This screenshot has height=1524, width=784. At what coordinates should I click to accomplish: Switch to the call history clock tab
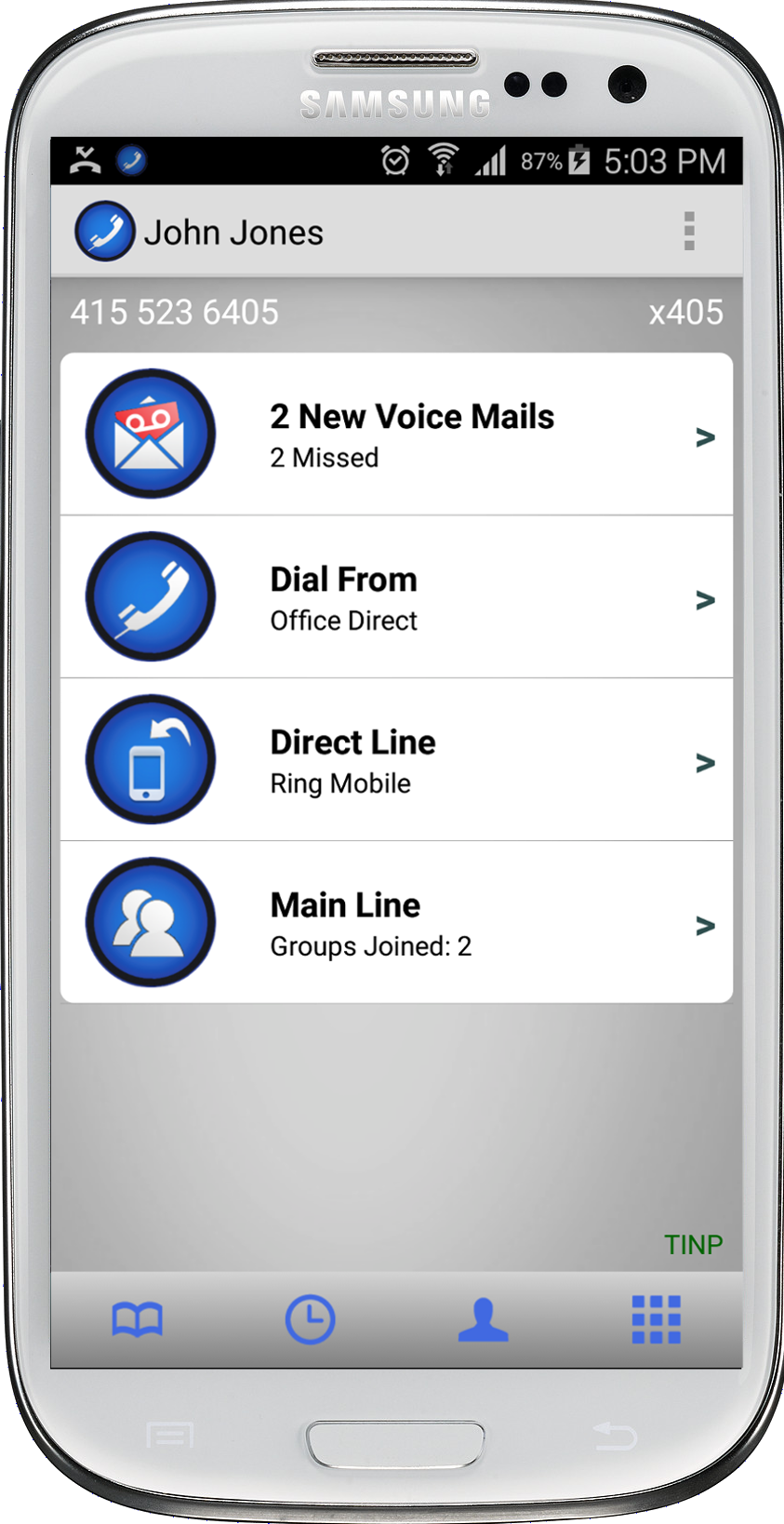coord(310,1319)
